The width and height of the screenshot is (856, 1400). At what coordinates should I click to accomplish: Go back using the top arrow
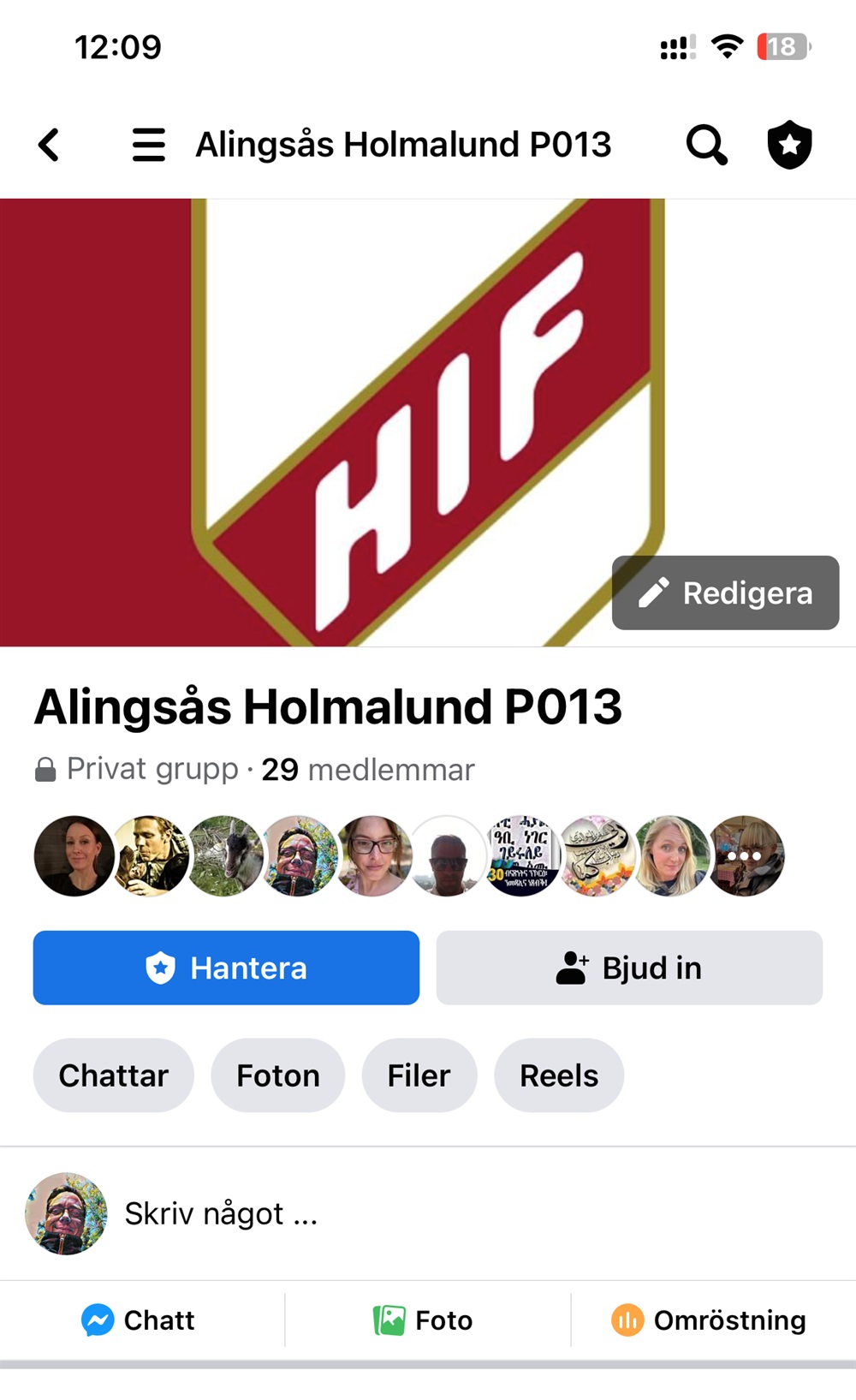tap(50, 145)
